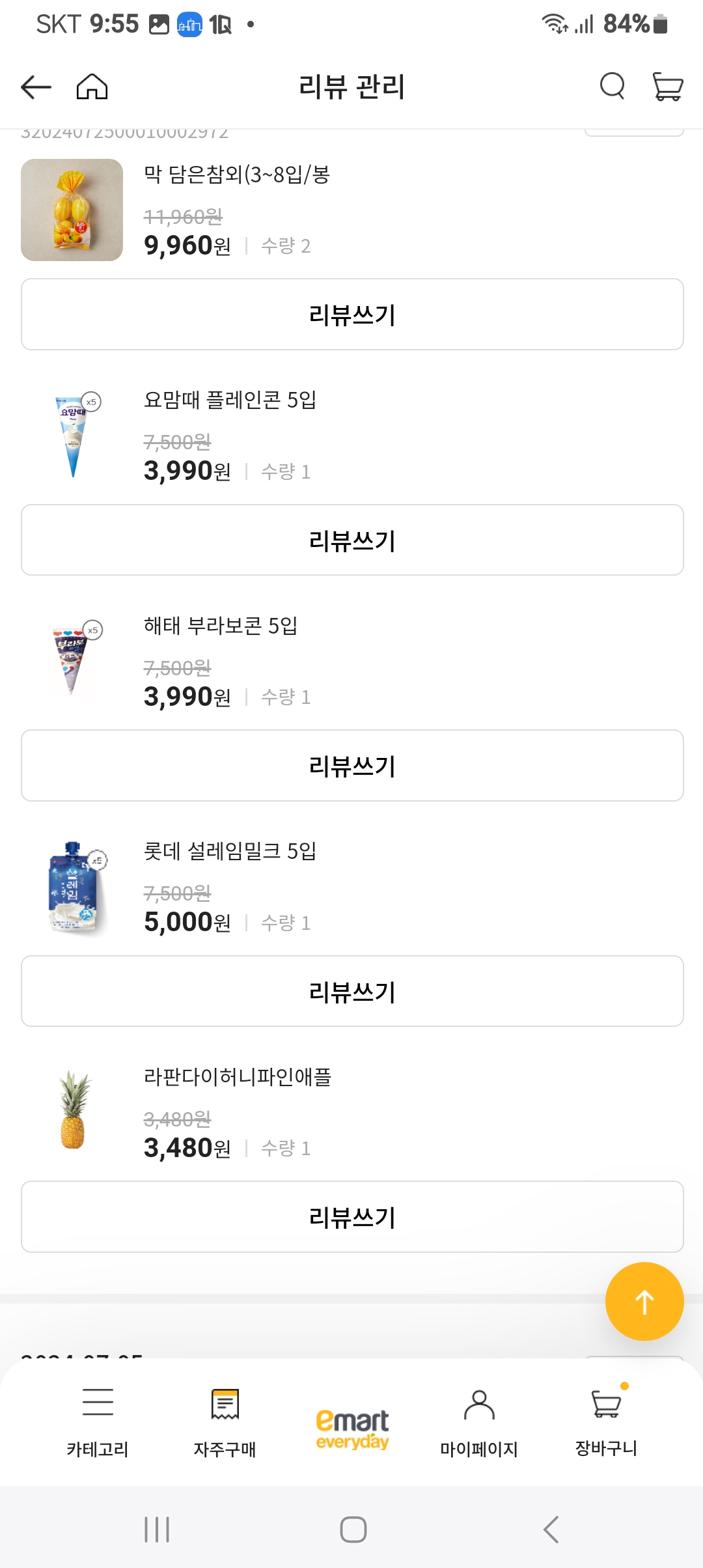
Task: Tap 리뷰쓰기 for 요맘때 플레인콘 5입
Action: [351, 540]
